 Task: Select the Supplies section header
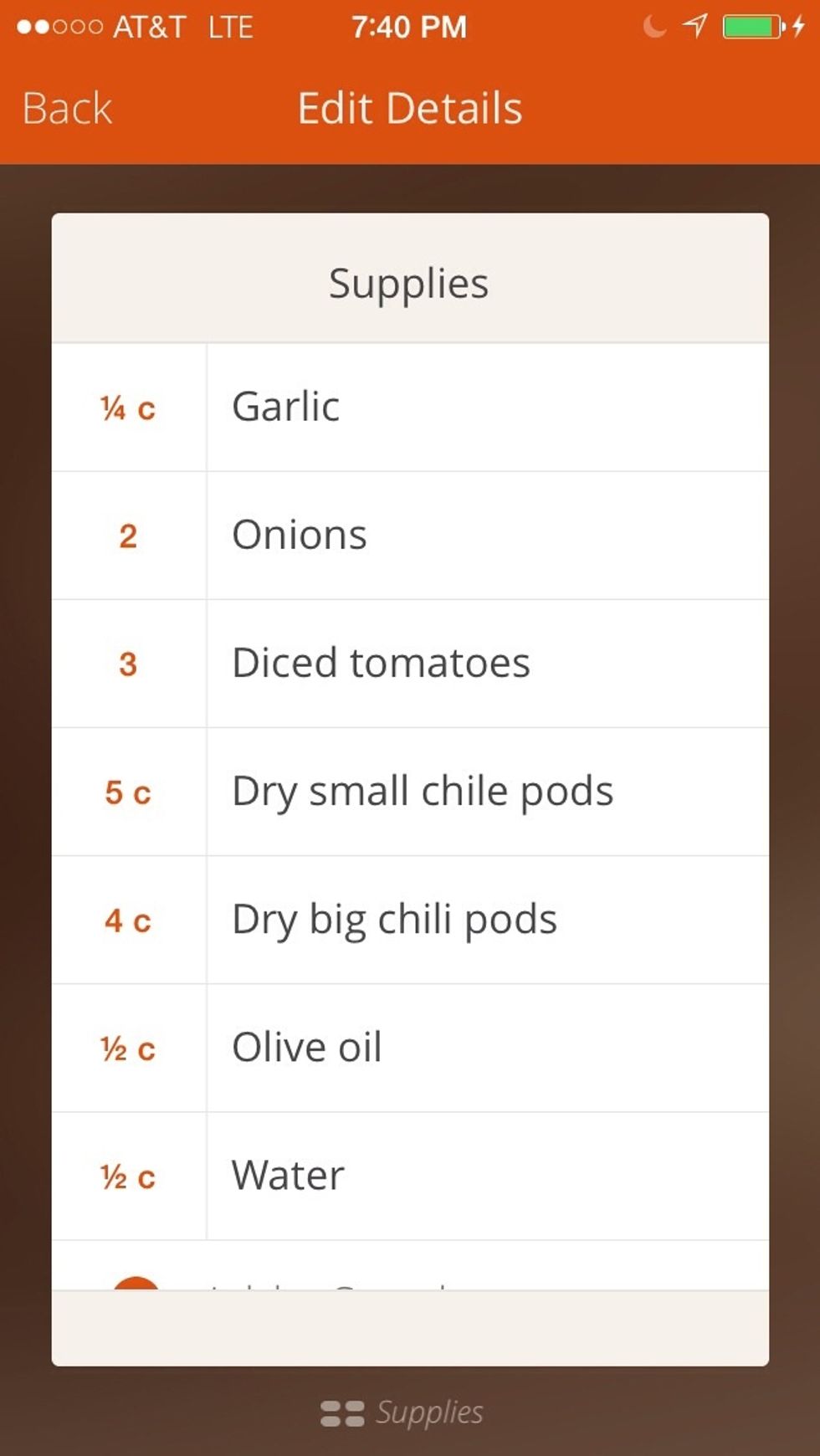[x=410, y=282]
